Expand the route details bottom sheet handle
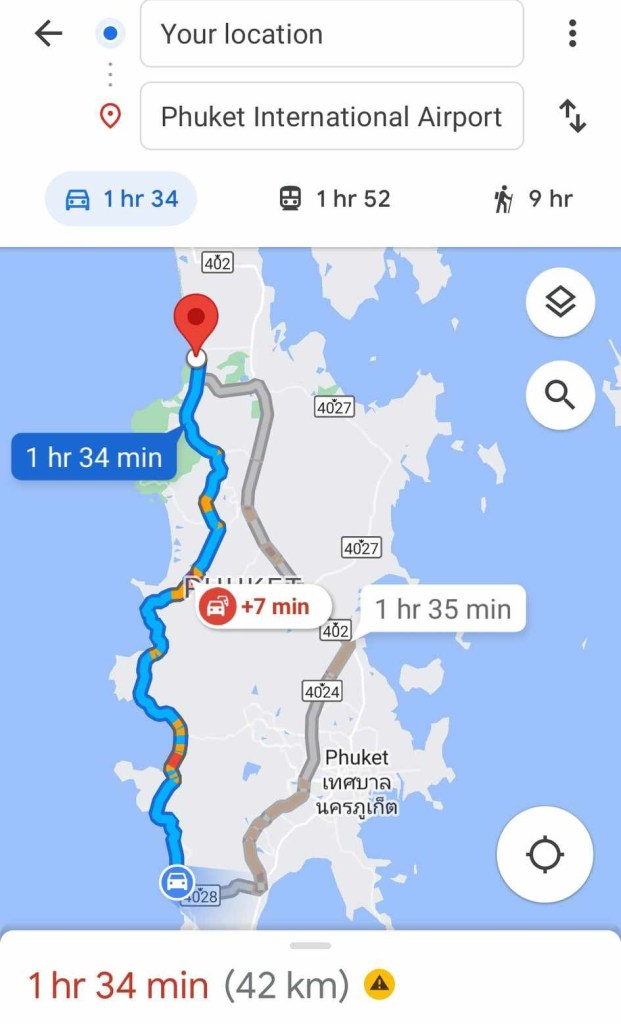621x1024 pixels. pyautogui.click(x=311, y=945)
